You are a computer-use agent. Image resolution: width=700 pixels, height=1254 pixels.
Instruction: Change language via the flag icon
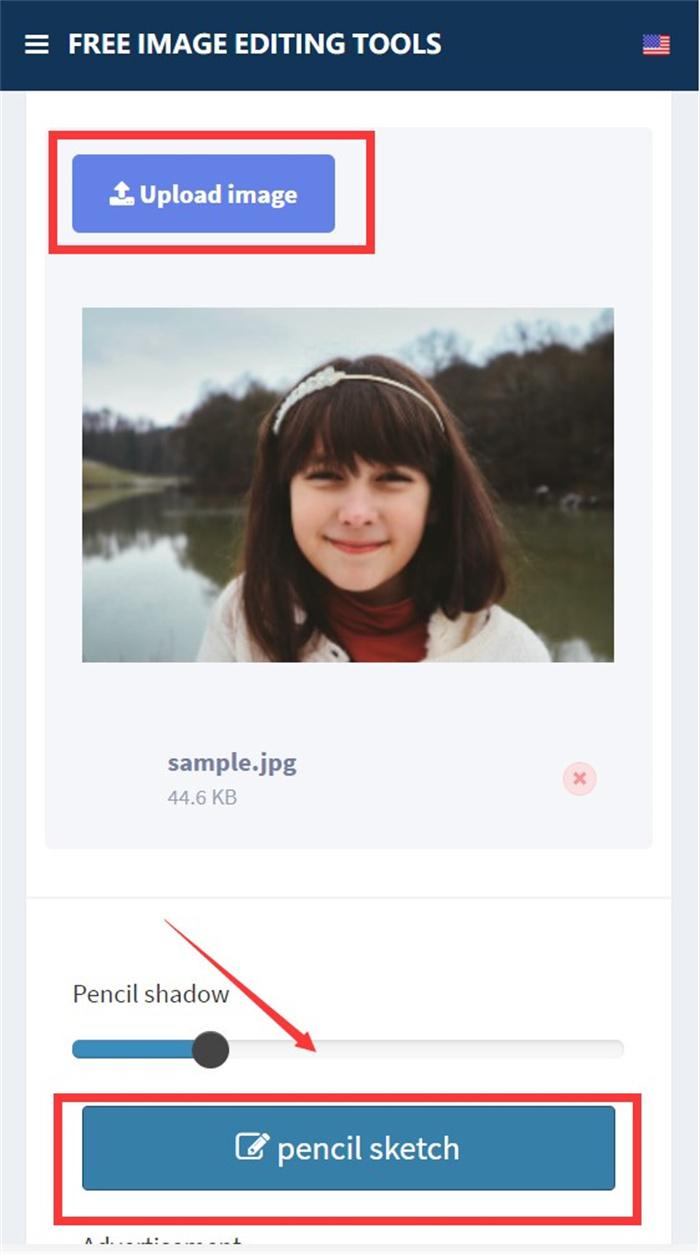click(x=656, y=45)
